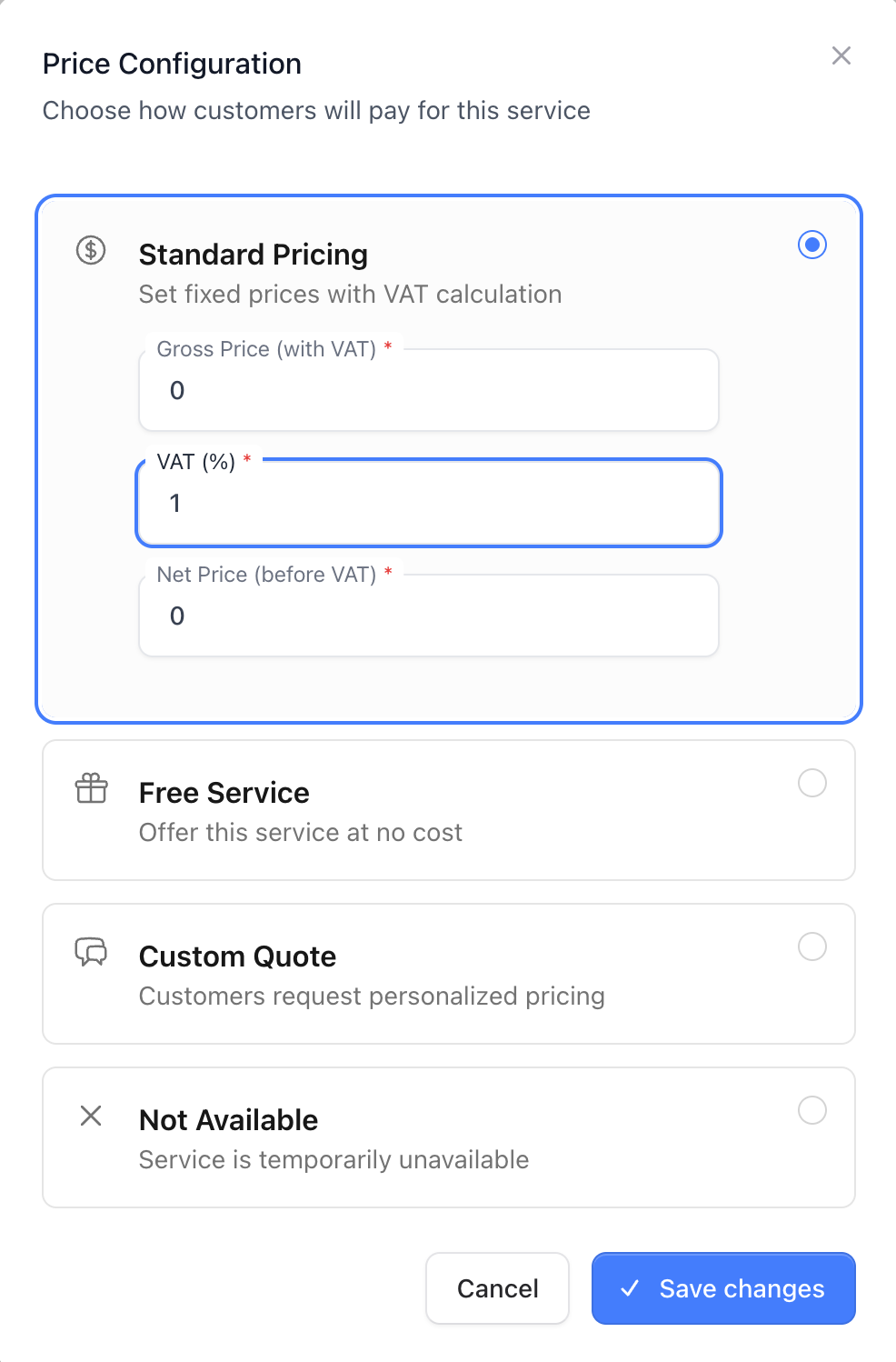Viewport: 896px width, 1362px height.
Task: Select the Not Available service card
Action: point(448,1137)
